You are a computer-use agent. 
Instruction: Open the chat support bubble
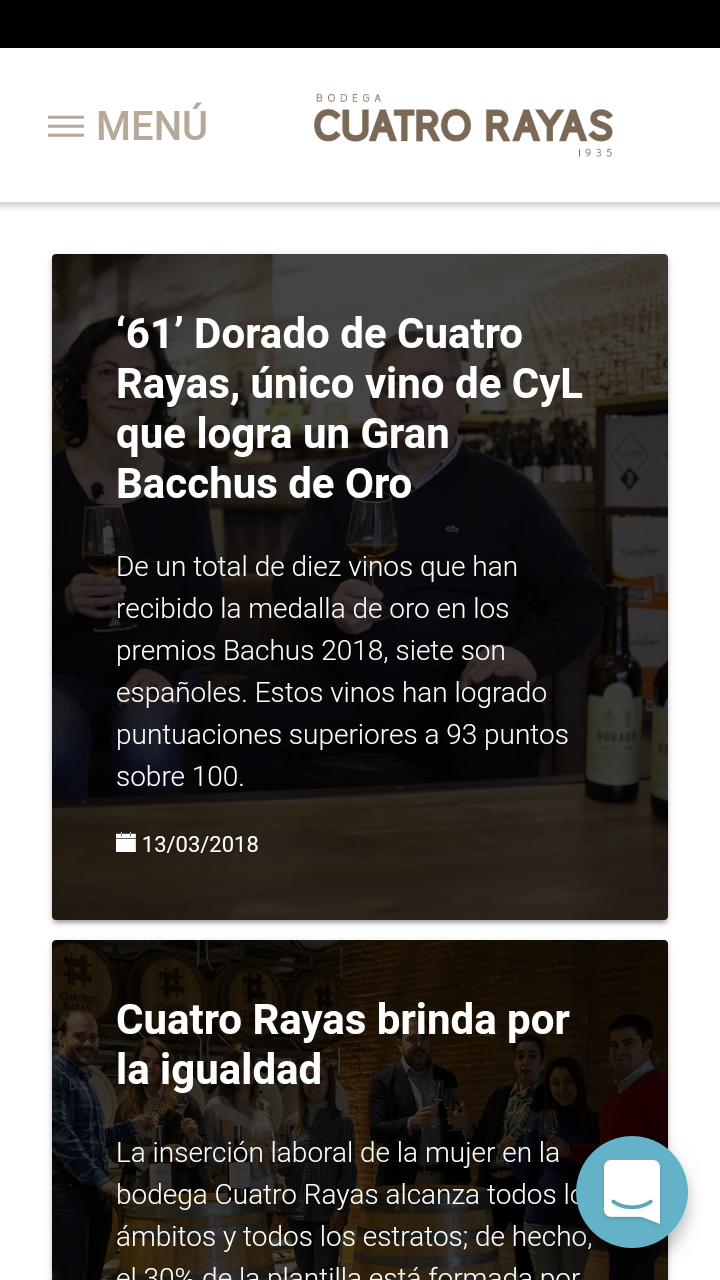pyautogui.click(x=632, y=1192)
